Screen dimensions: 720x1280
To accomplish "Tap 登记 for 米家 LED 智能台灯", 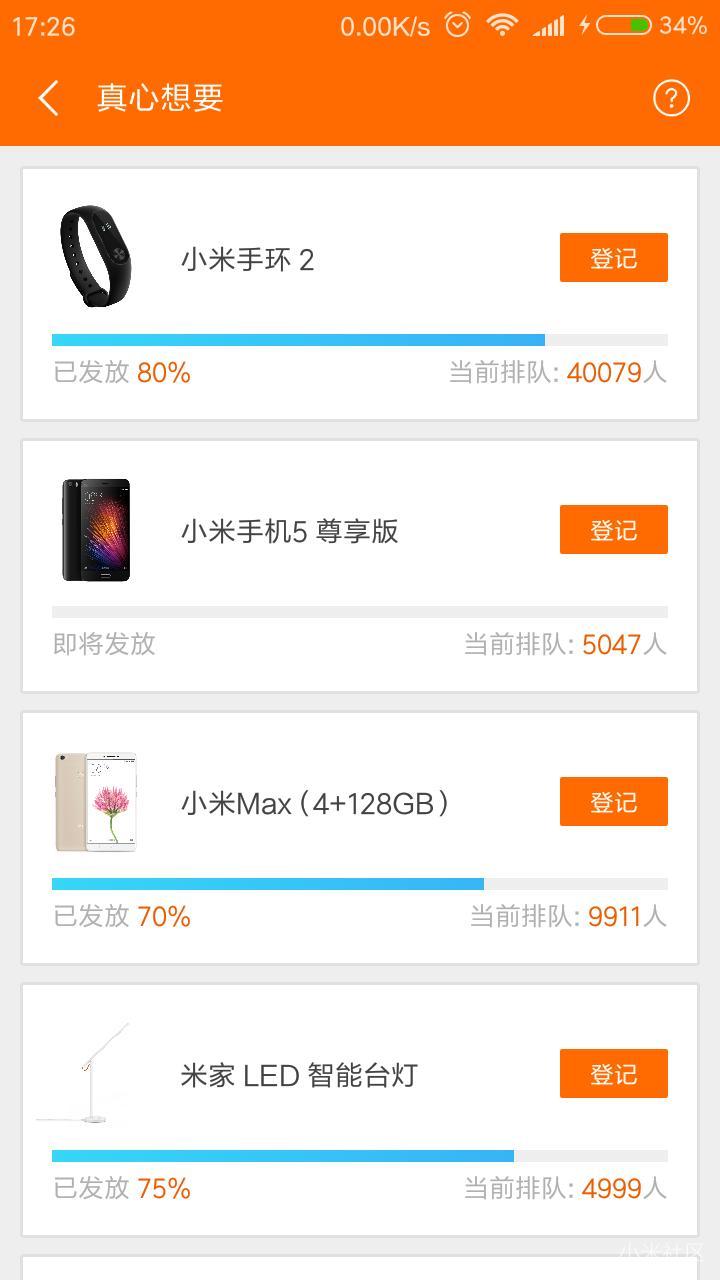I will coord(613,1073).
